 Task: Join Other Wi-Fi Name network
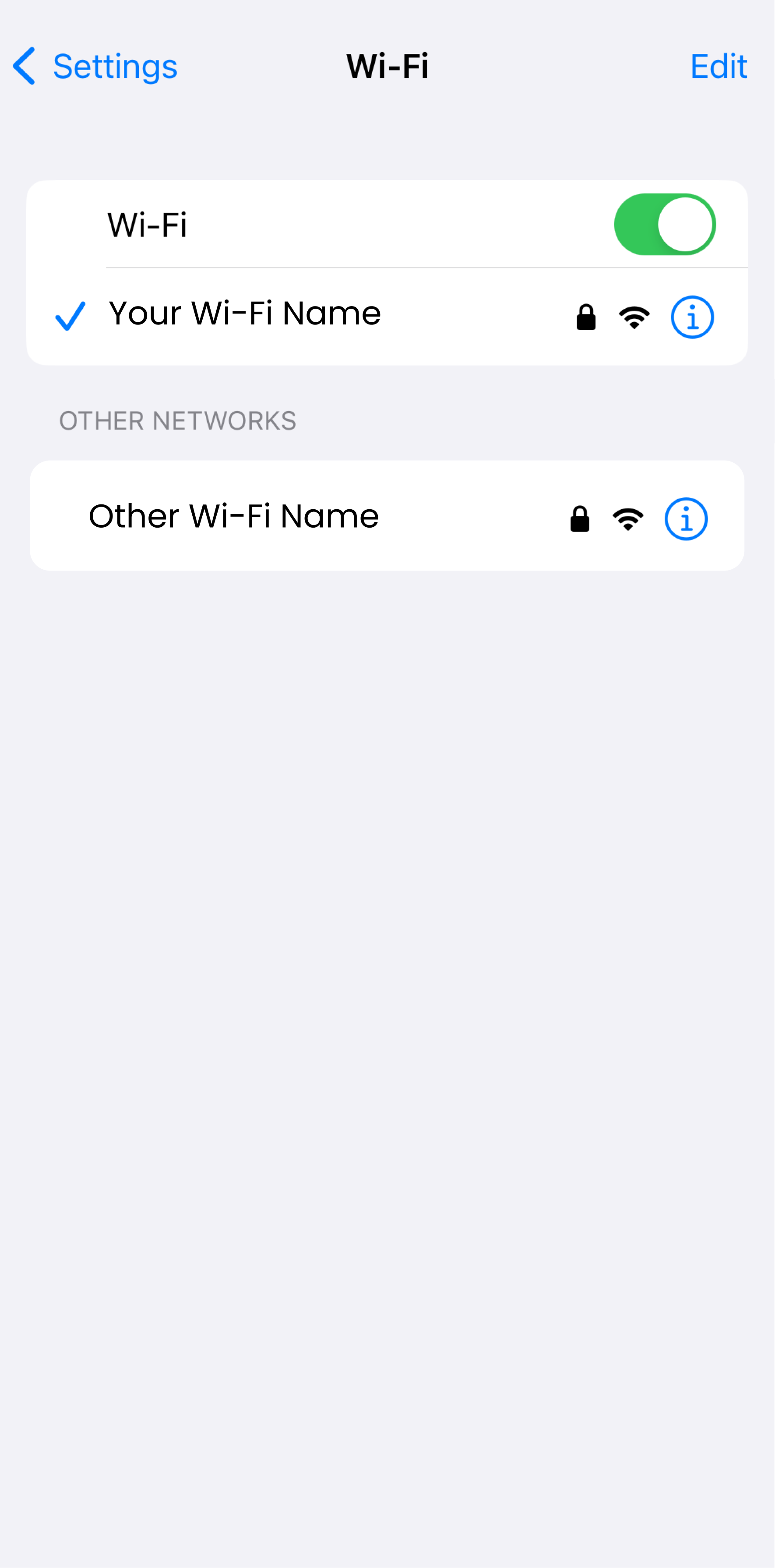pyautogui.click(x=234, y=517)
